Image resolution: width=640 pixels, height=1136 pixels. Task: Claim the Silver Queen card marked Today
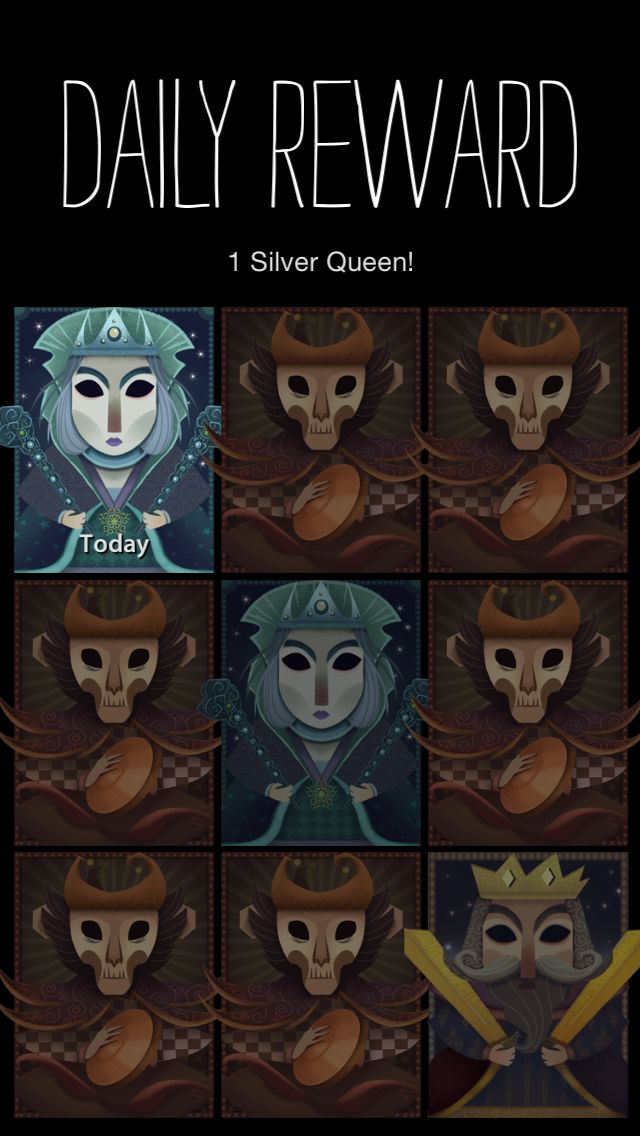coord(114,440)
